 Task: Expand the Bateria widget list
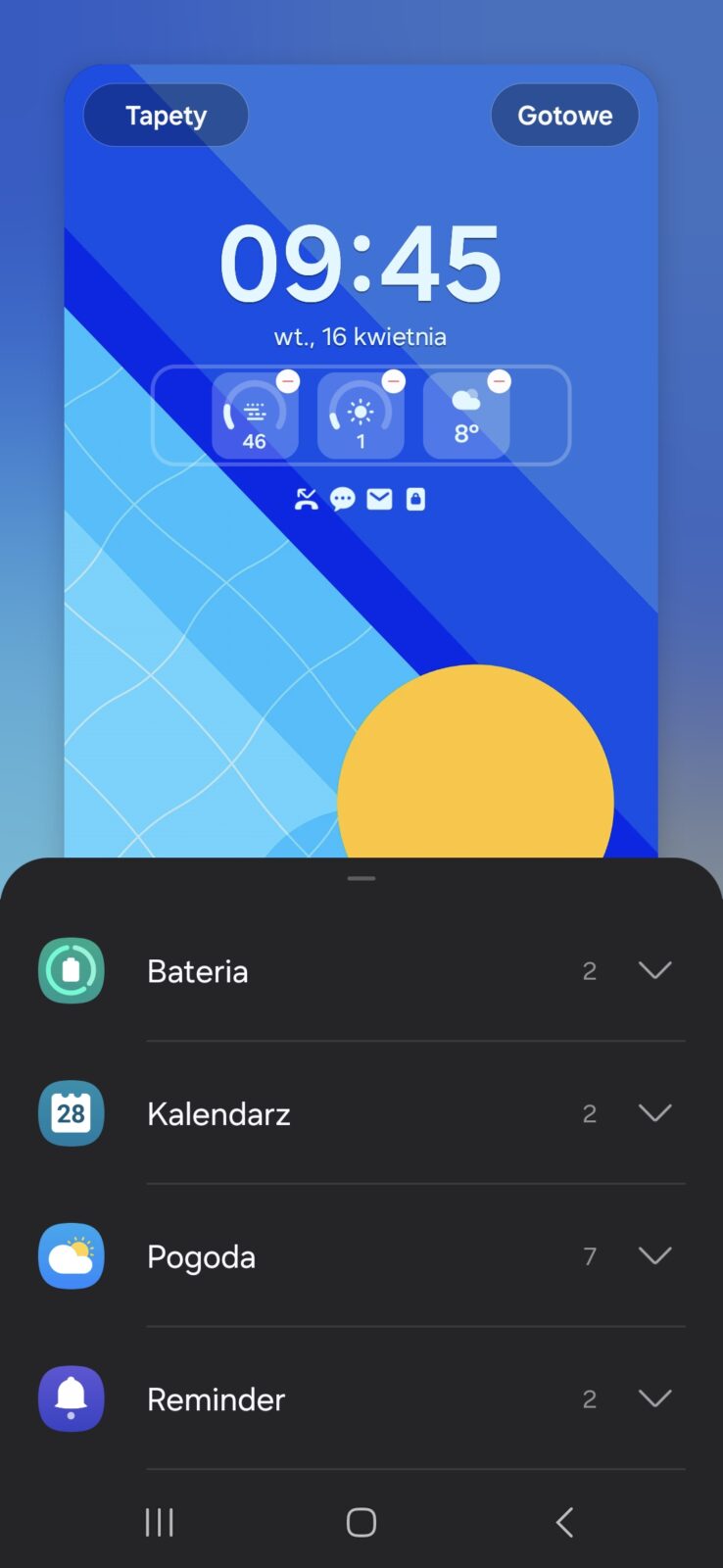[x=654, y=970]
